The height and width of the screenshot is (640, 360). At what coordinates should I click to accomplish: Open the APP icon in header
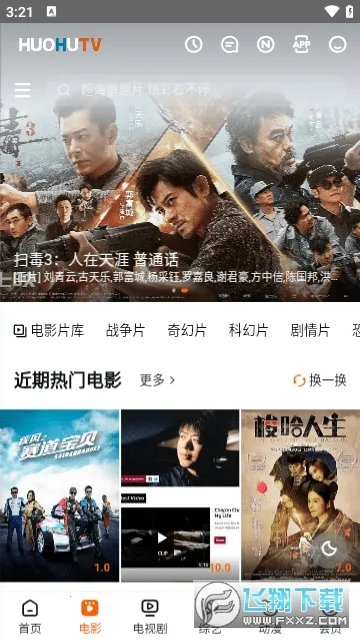coord(302,44)
